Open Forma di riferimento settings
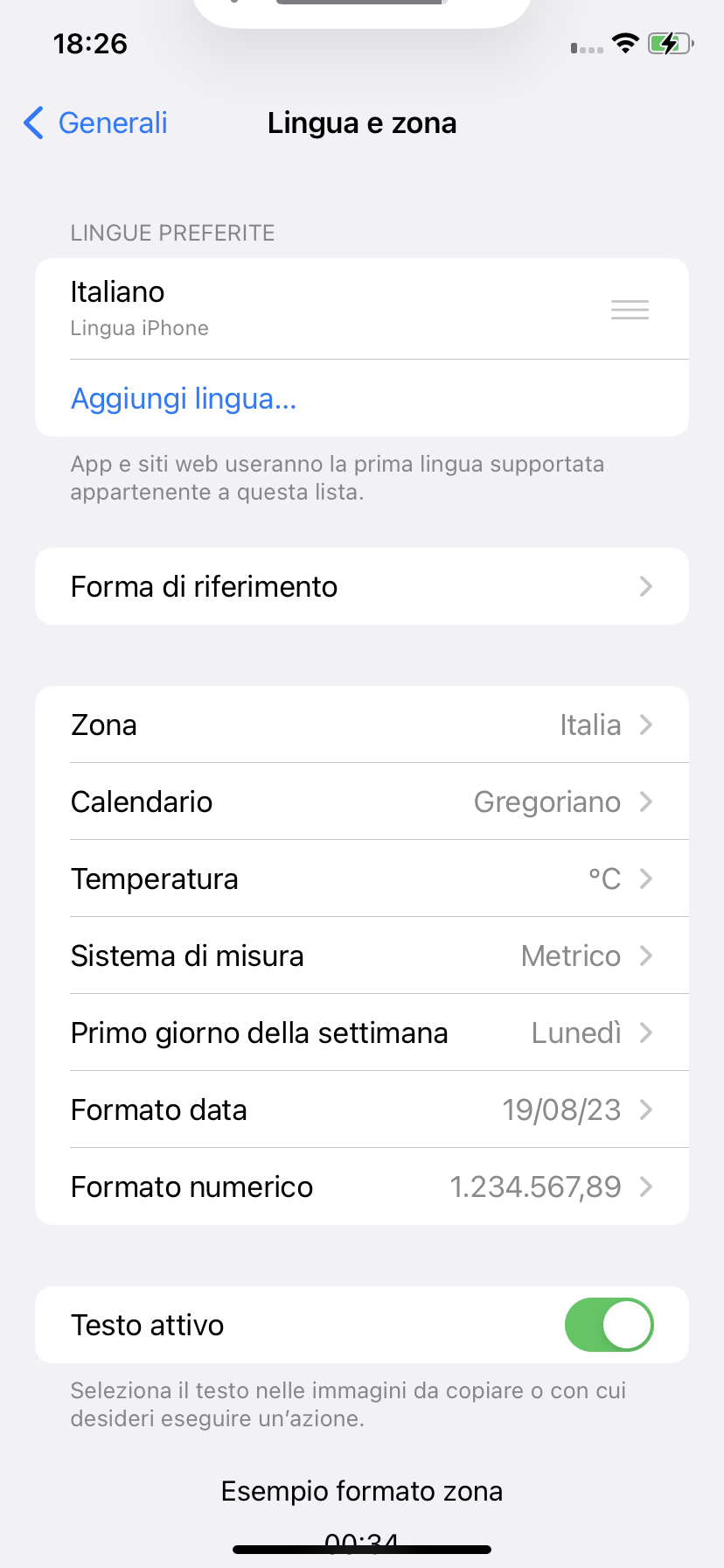Screen dimensions: 724x1568 (x=361, y=586)
